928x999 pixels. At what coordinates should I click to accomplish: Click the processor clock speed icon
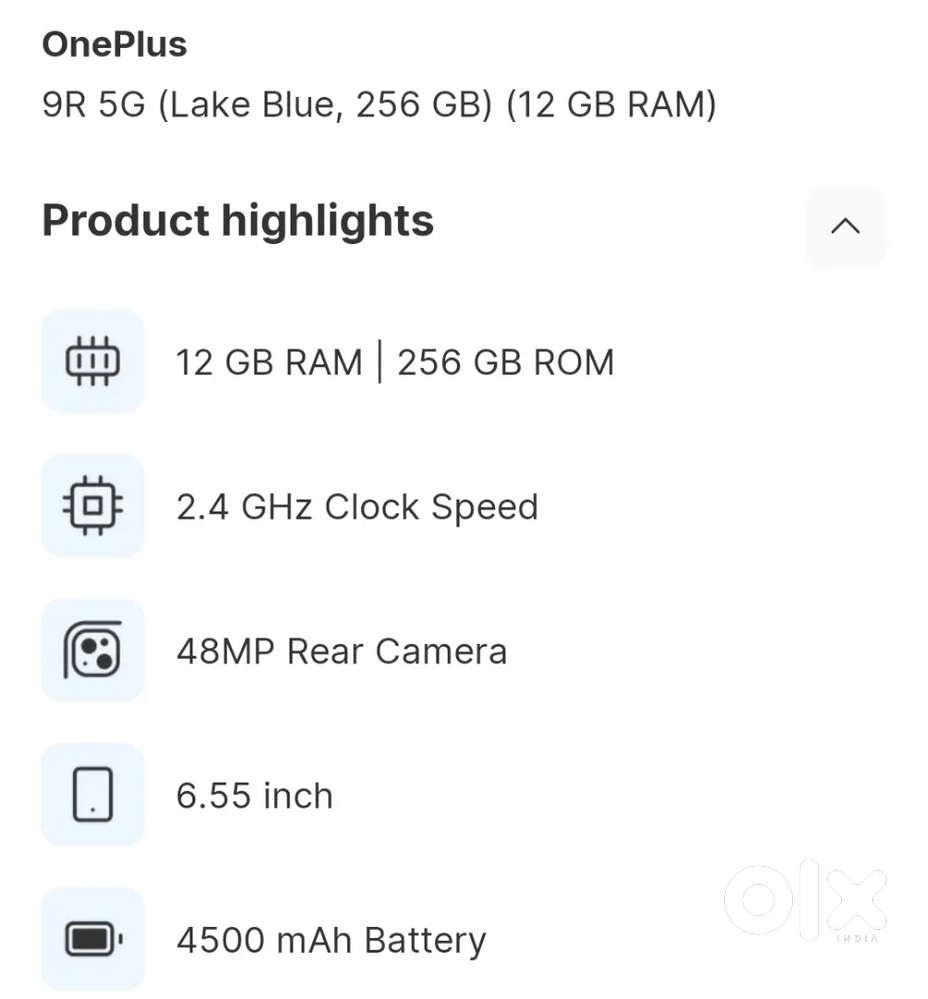92,506
